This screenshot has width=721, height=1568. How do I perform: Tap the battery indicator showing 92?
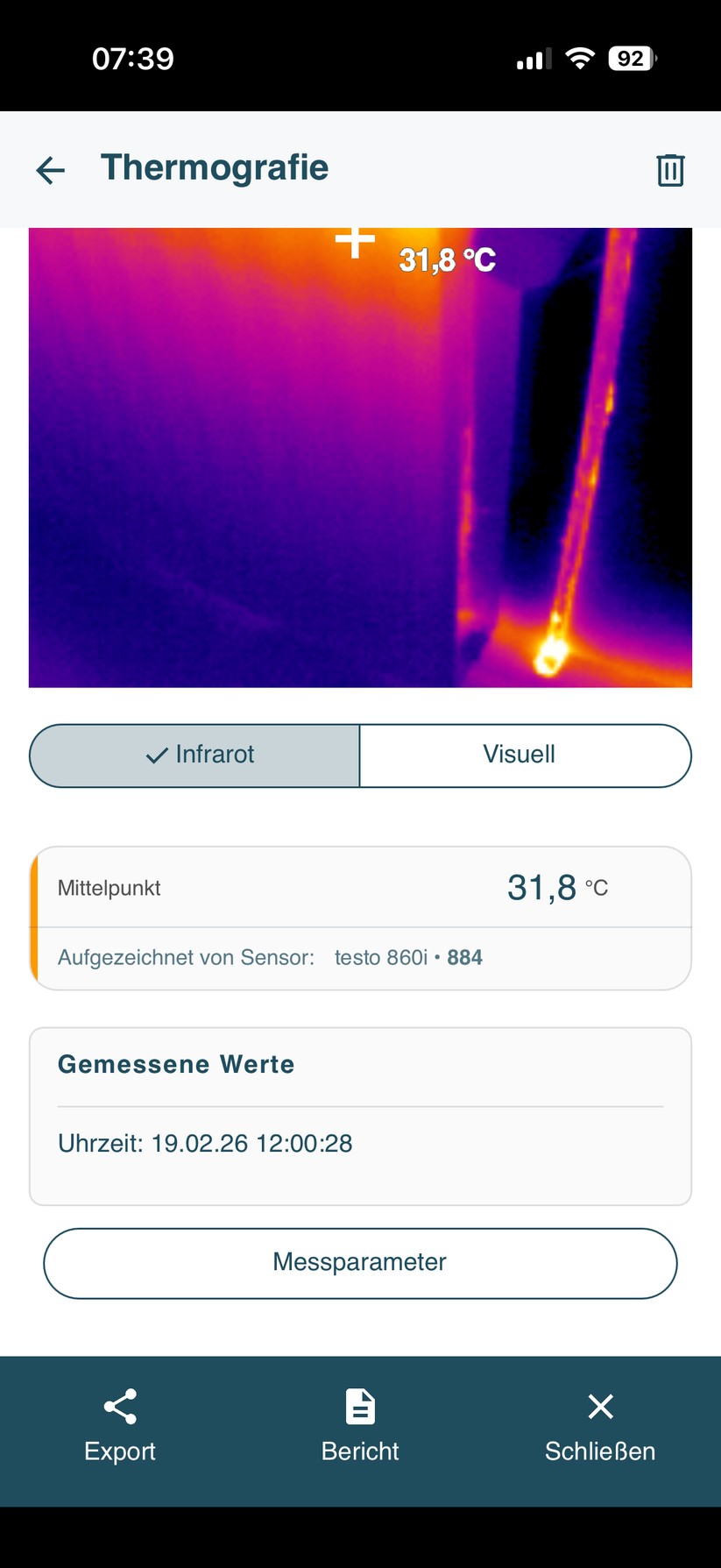pos(631,58)
